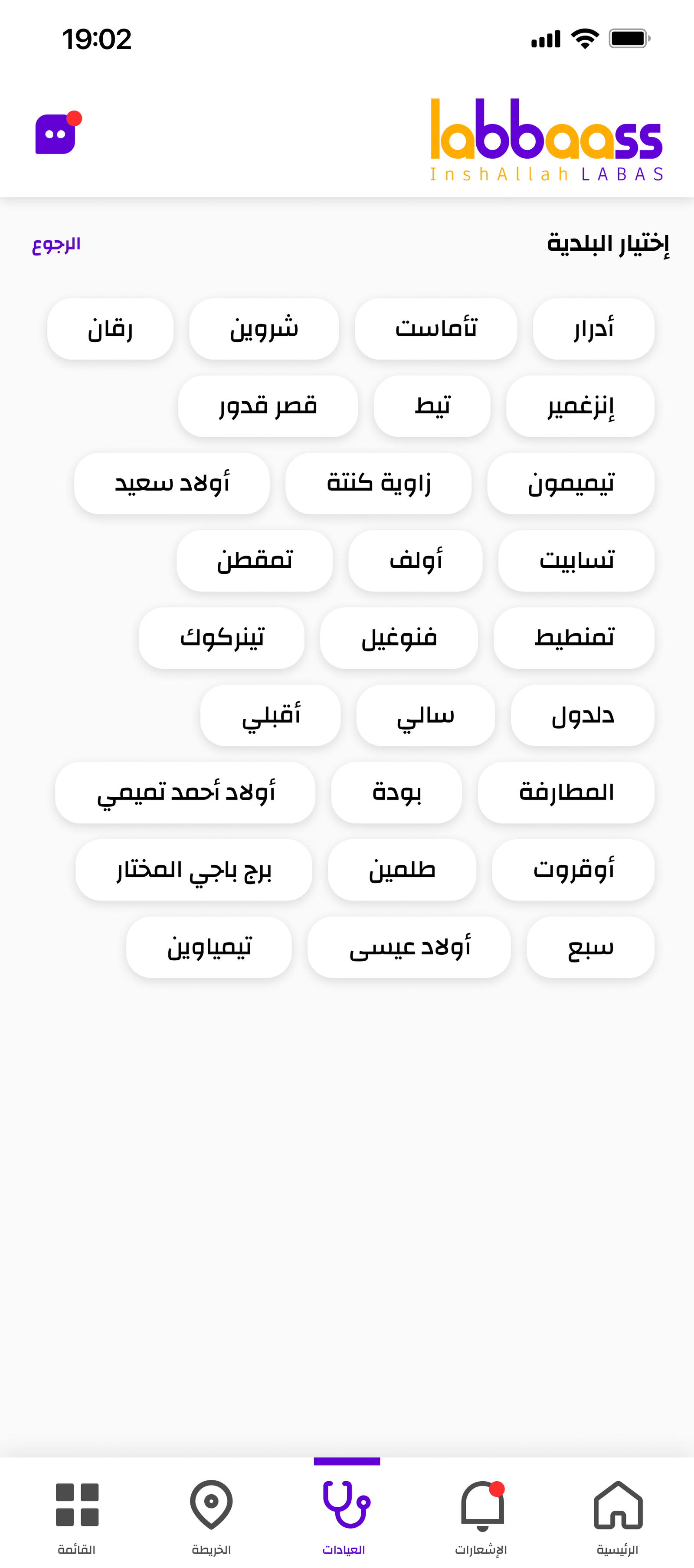Viewport: 694px width, 1568px height.
Task: Pick تينركوك from the municipalities
Action: point(222,638)
